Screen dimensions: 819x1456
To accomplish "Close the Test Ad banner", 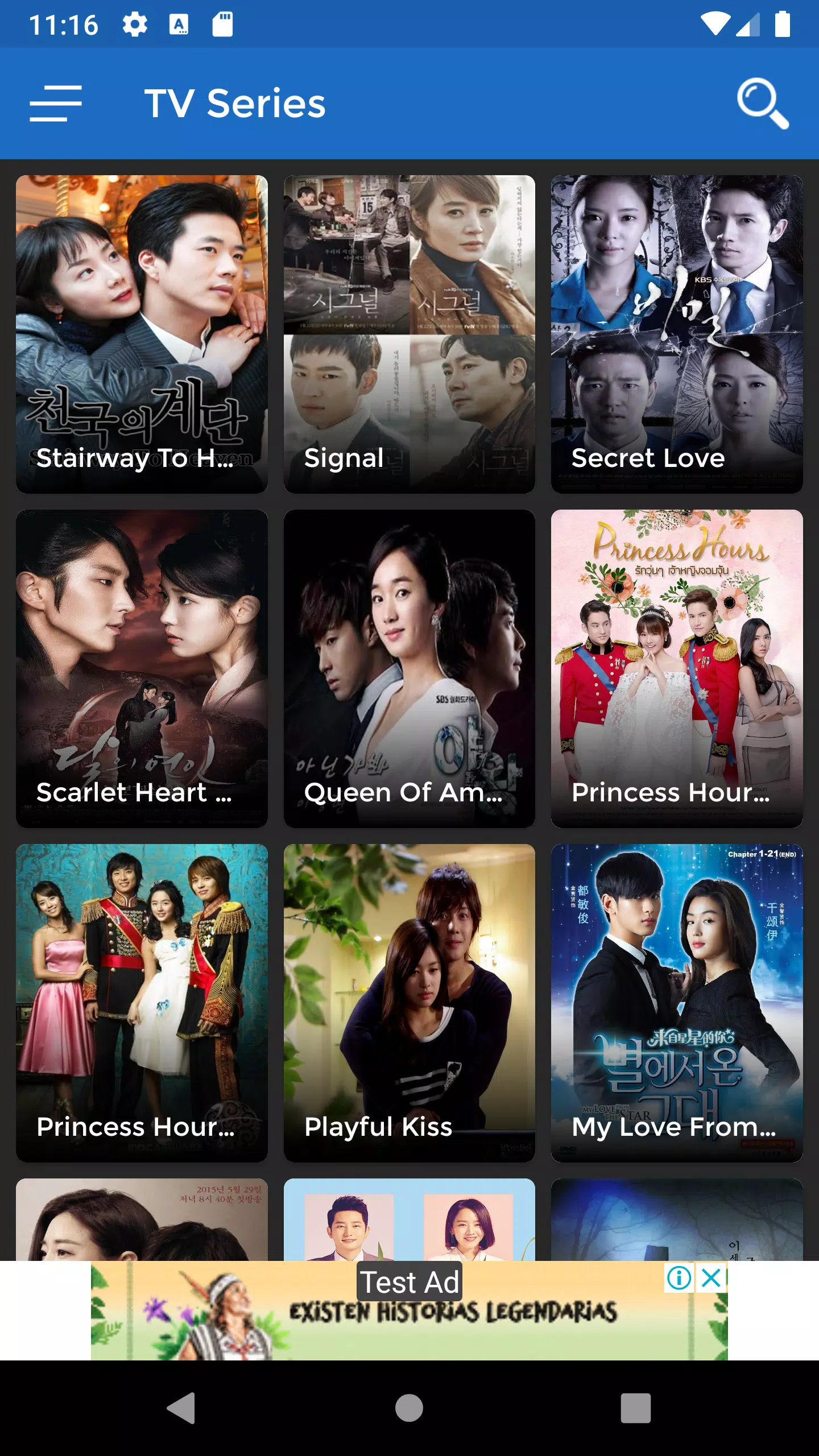I will coord(712,1278).
